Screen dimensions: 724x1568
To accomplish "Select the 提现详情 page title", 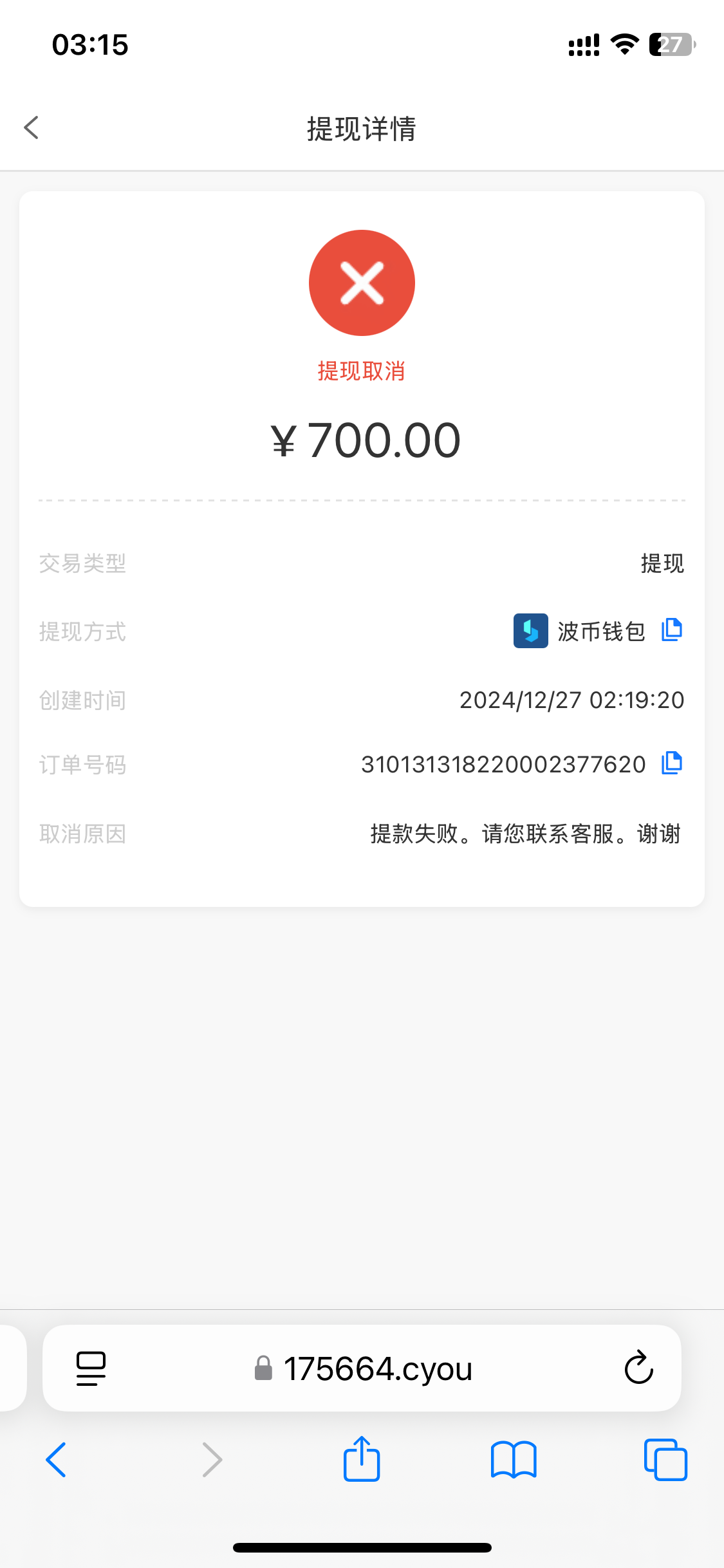I will tap(362, 129).
